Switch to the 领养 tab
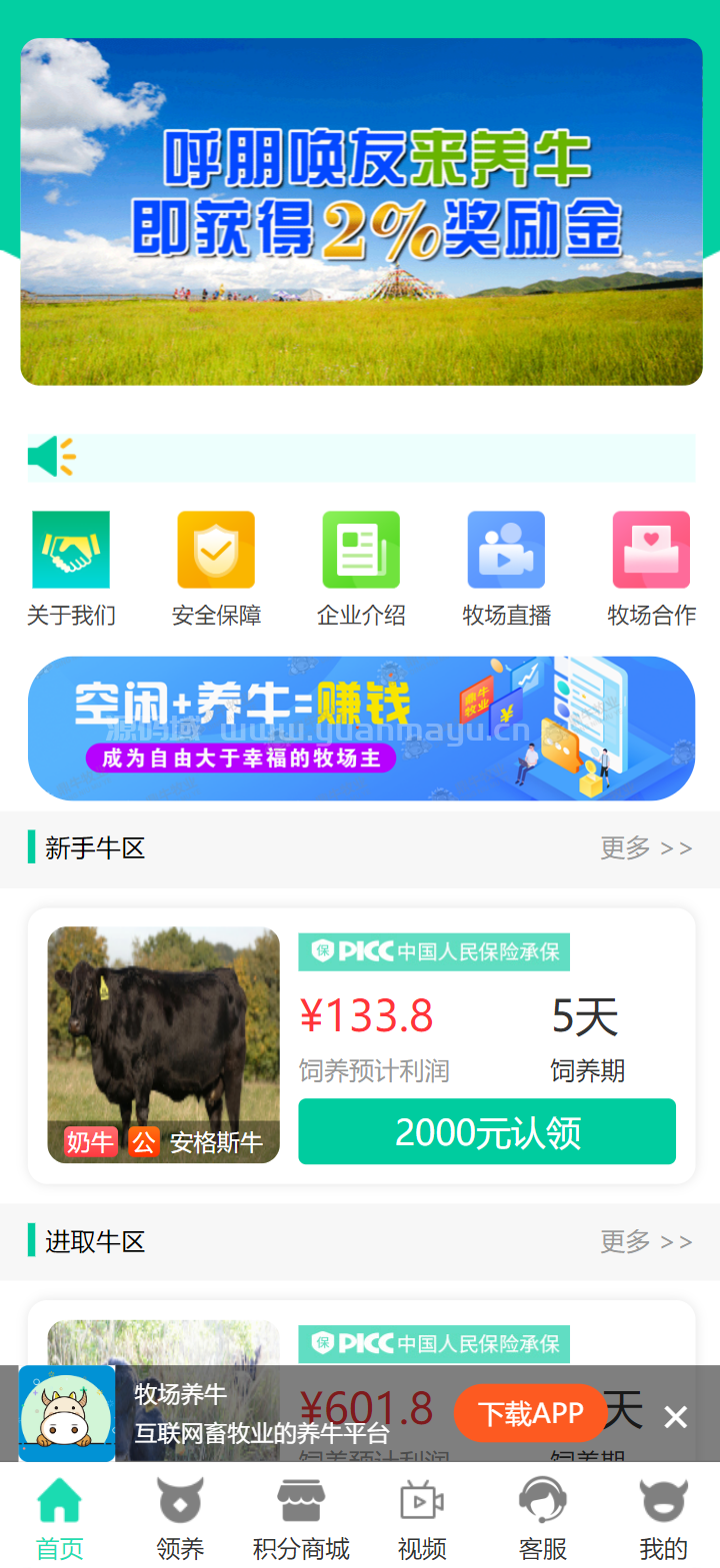Image resolution: width=720 pixels, height=1568 pixels. click(180, 1519)
